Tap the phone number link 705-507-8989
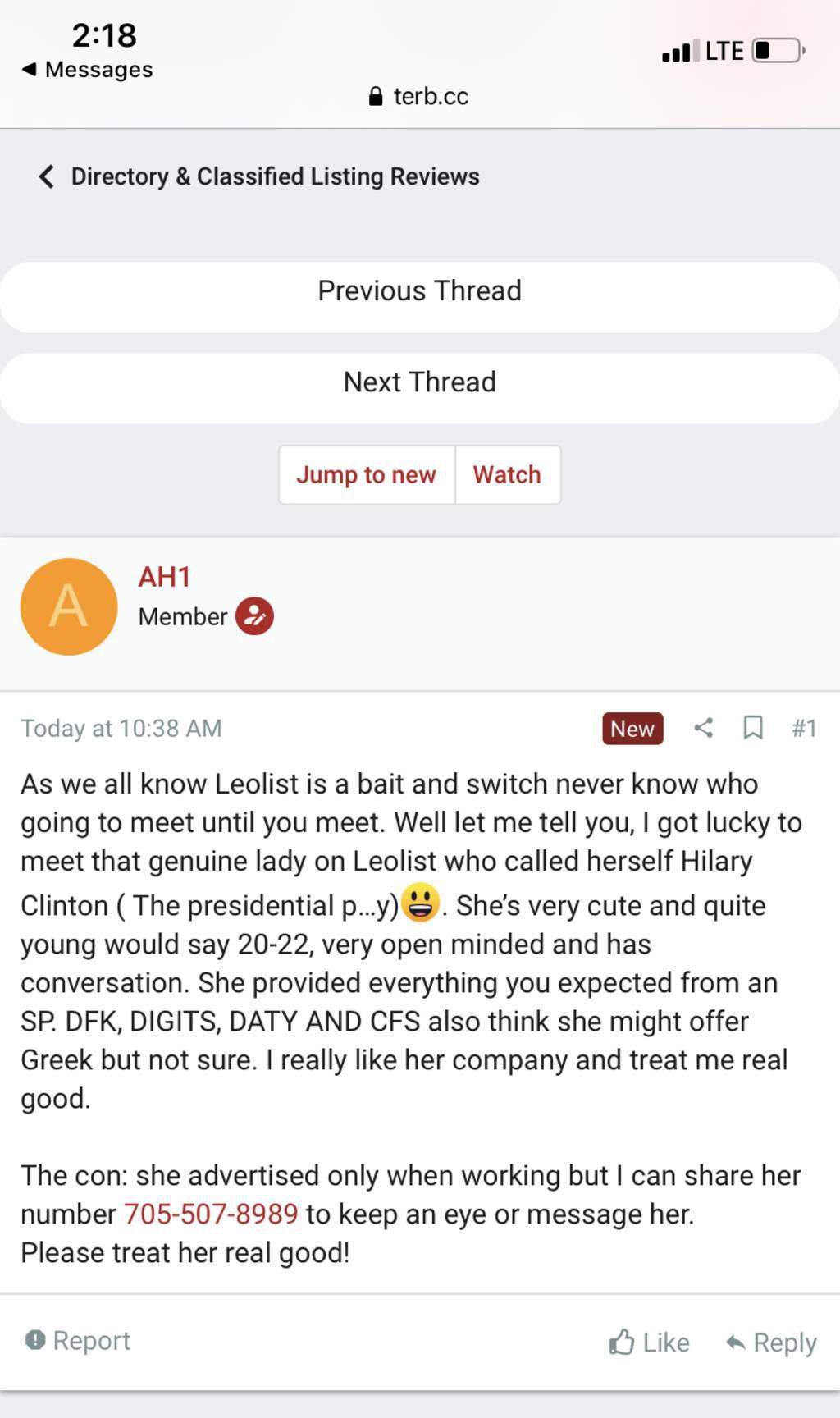 click(x=211, y=1214)
